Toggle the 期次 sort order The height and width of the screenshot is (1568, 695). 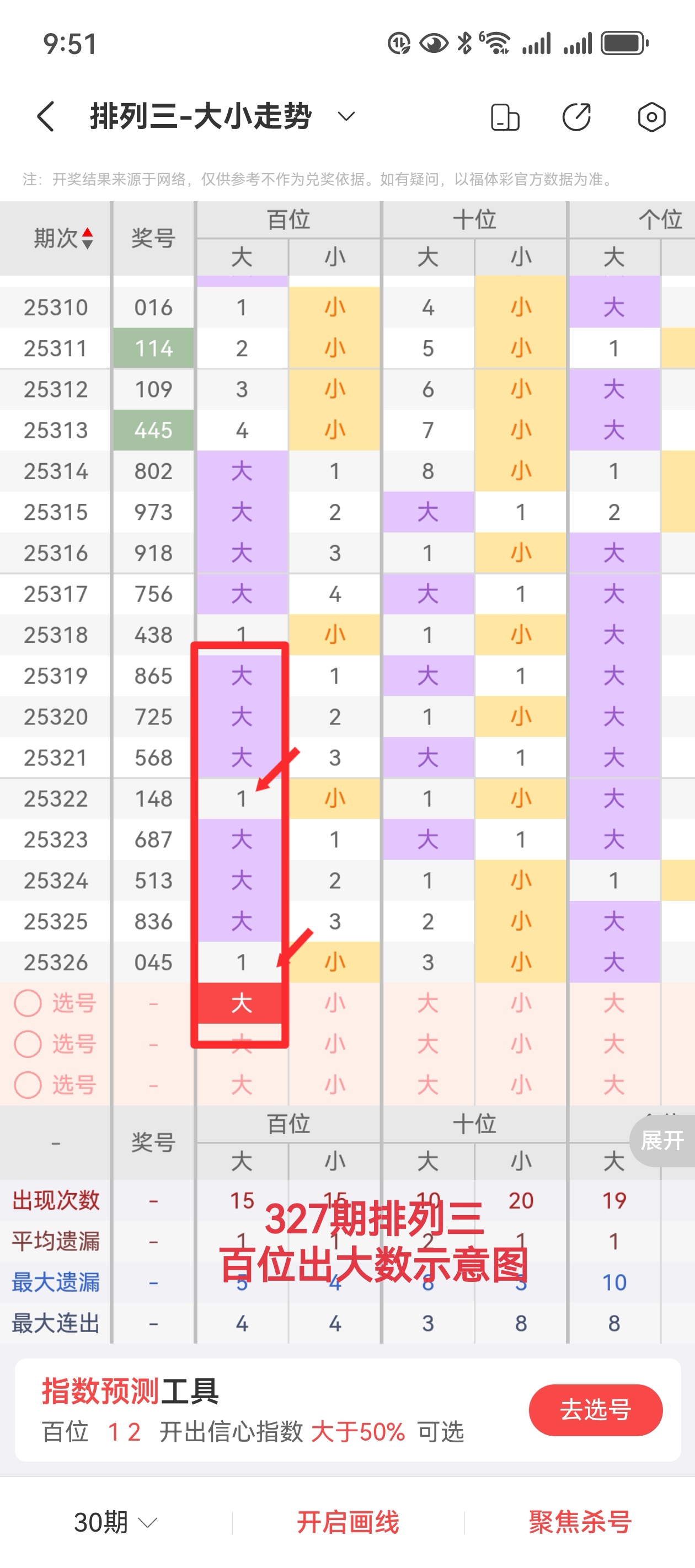click(63, 238)
